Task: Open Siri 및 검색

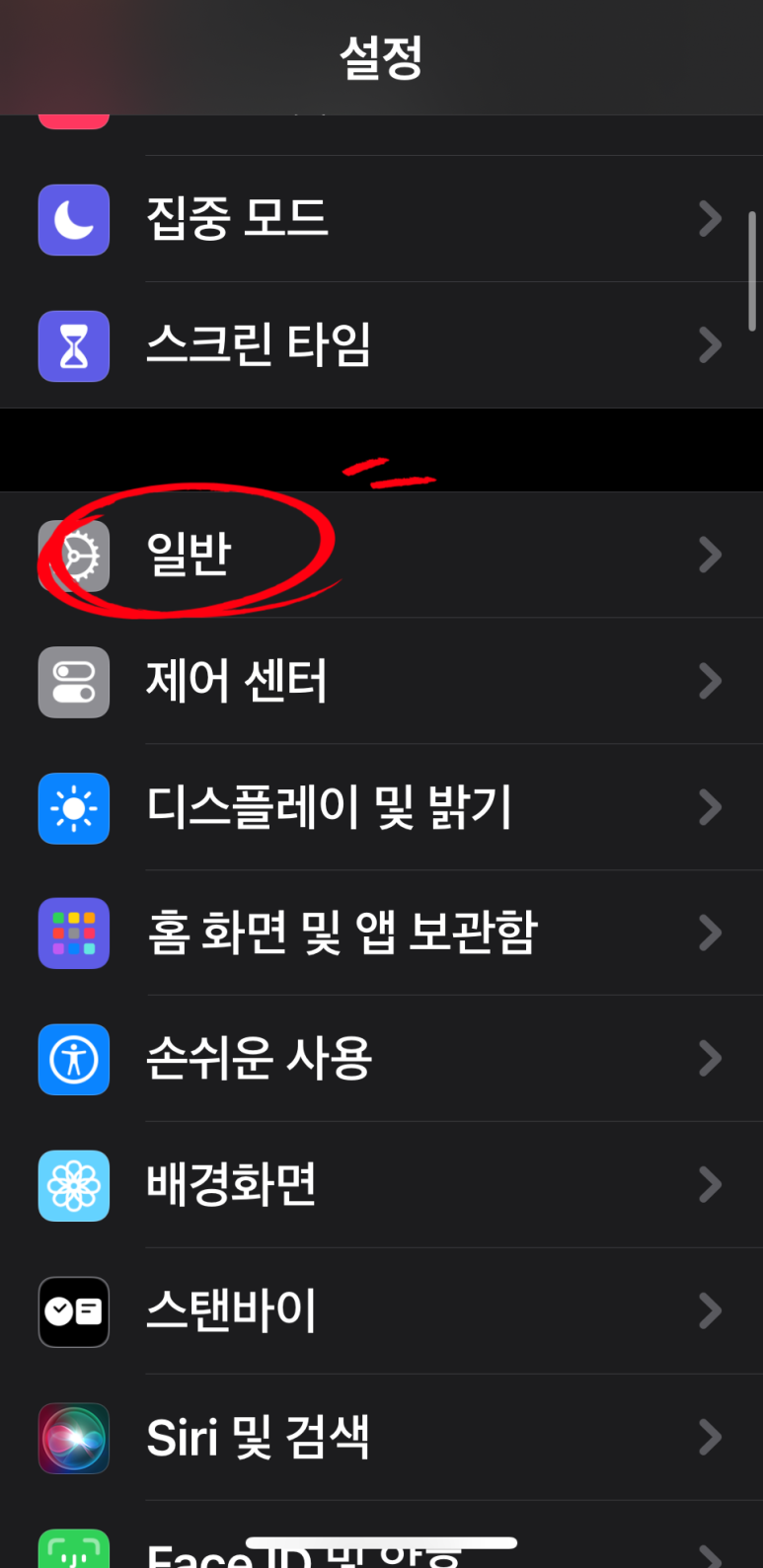Action: coord(381,1438)
